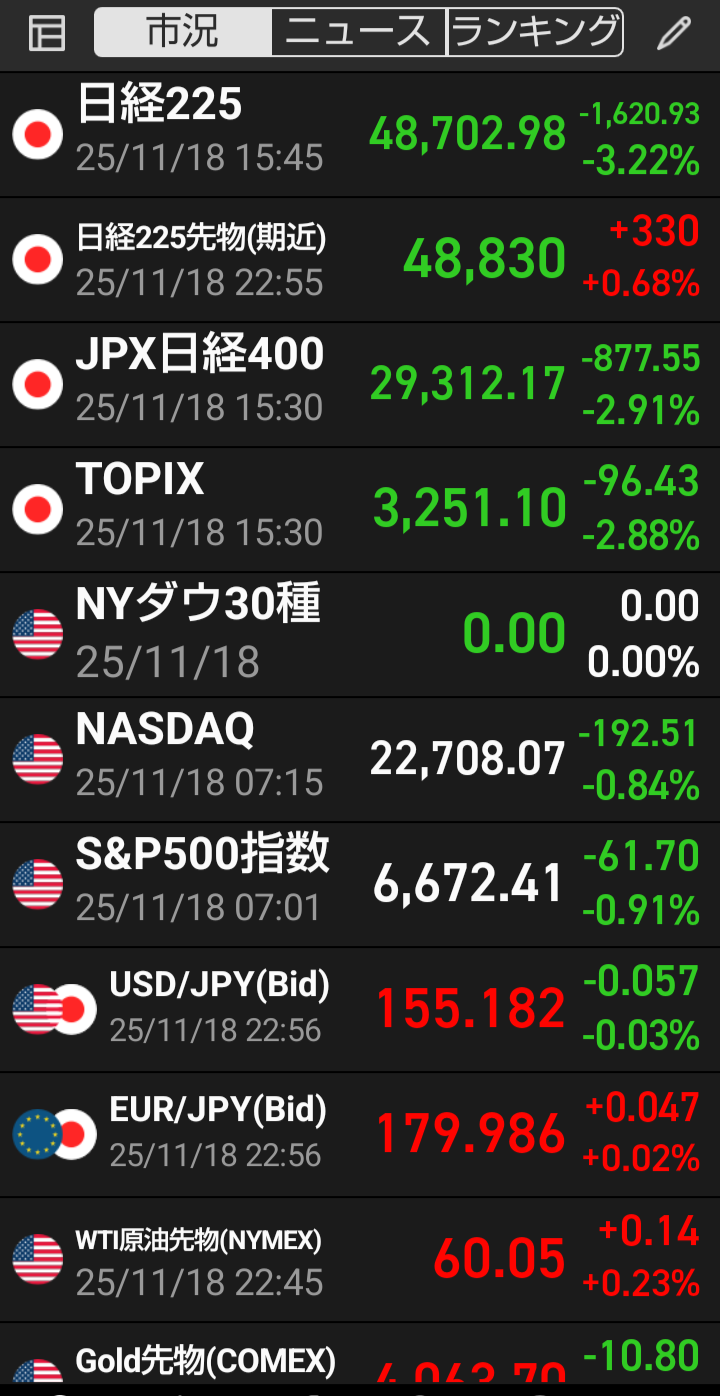Tap the EUR/JPY(Bid) rate row
Image resolution: width=720 pixels, height=1396 pixels.
(360, 1135)
